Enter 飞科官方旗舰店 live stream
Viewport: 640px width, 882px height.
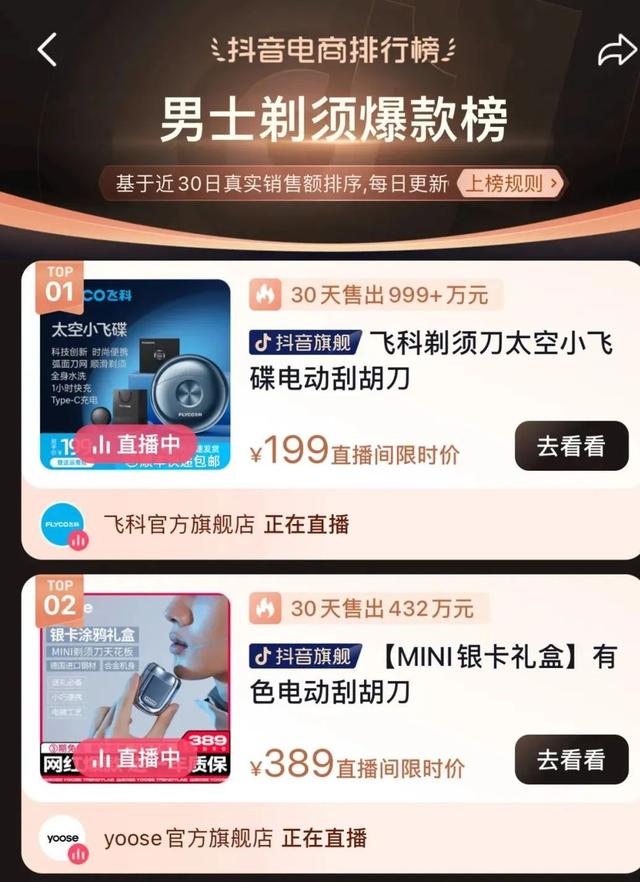(x=226, y=524)
